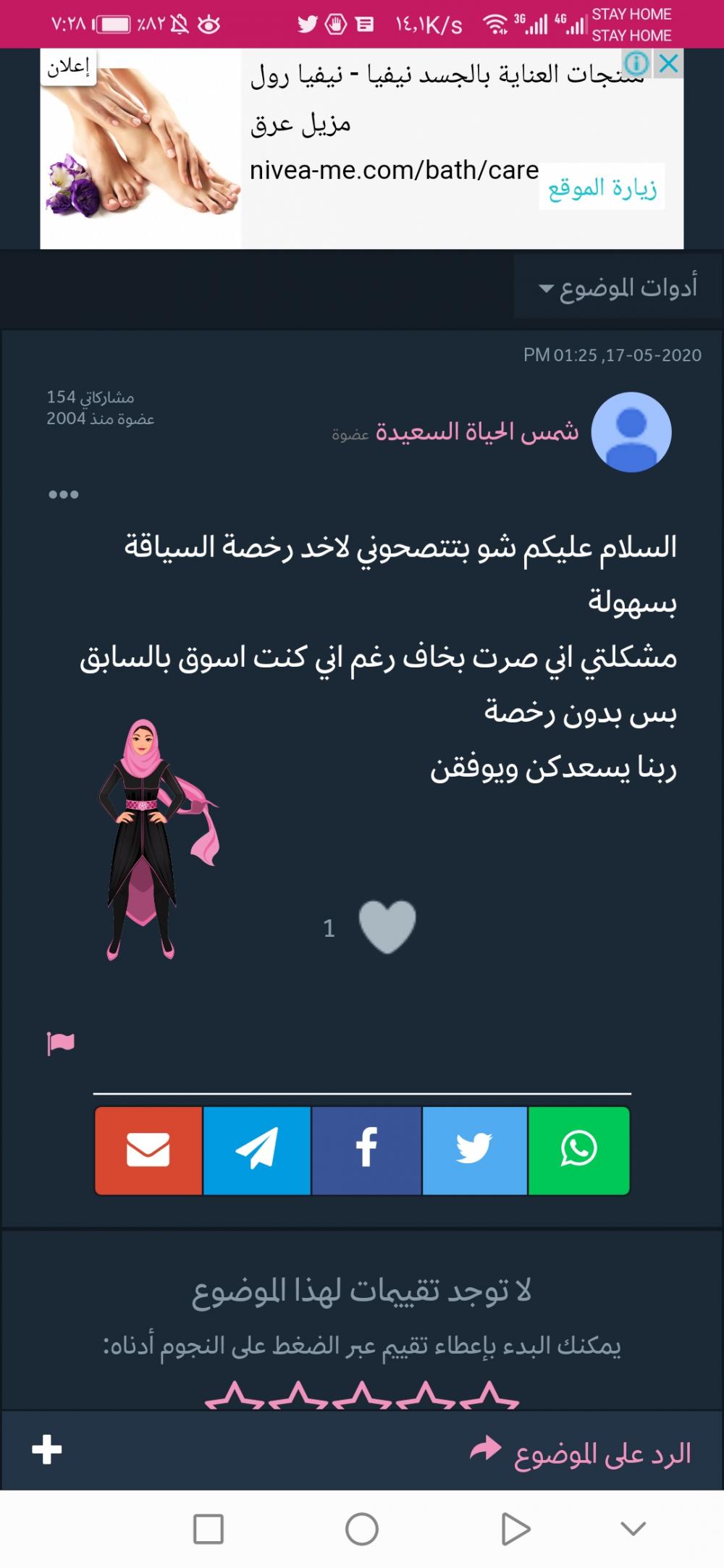The height and width of the screenshot is (1568, 724).
Task: Share the post on Twitter
Action: (x=474, y=1150)
